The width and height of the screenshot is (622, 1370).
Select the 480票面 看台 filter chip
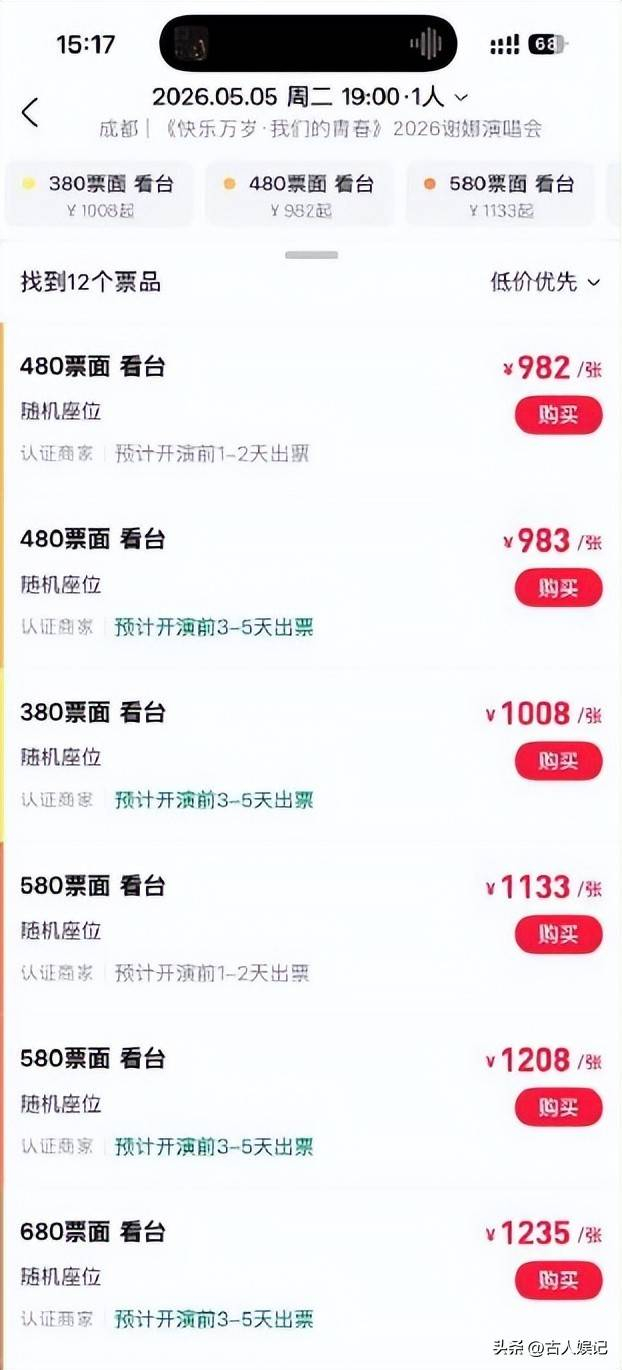point(300,195)
